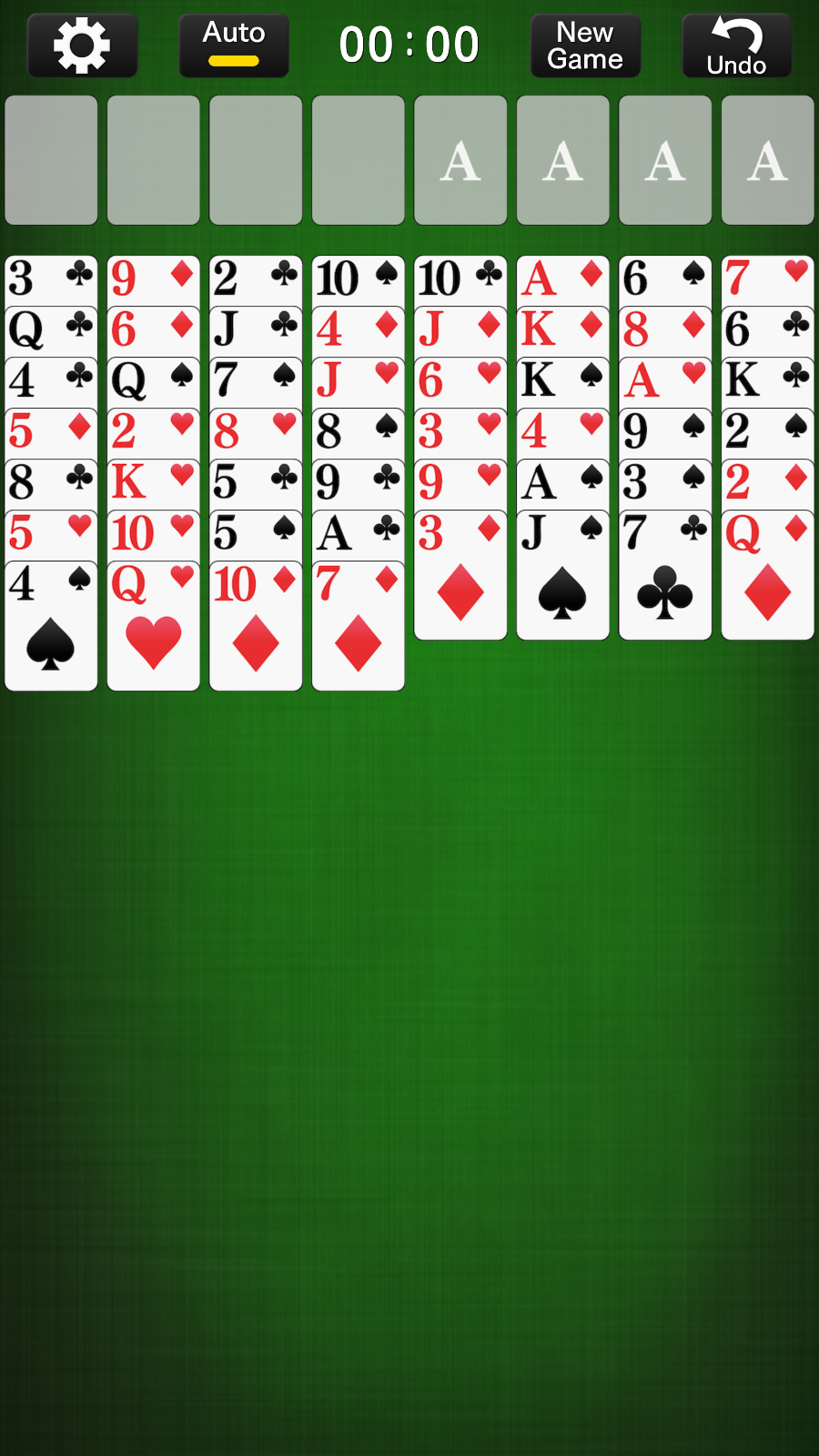Select the 10 of diamonds card
Screen dimensions: 819x1456
click(x=256, y=626)
